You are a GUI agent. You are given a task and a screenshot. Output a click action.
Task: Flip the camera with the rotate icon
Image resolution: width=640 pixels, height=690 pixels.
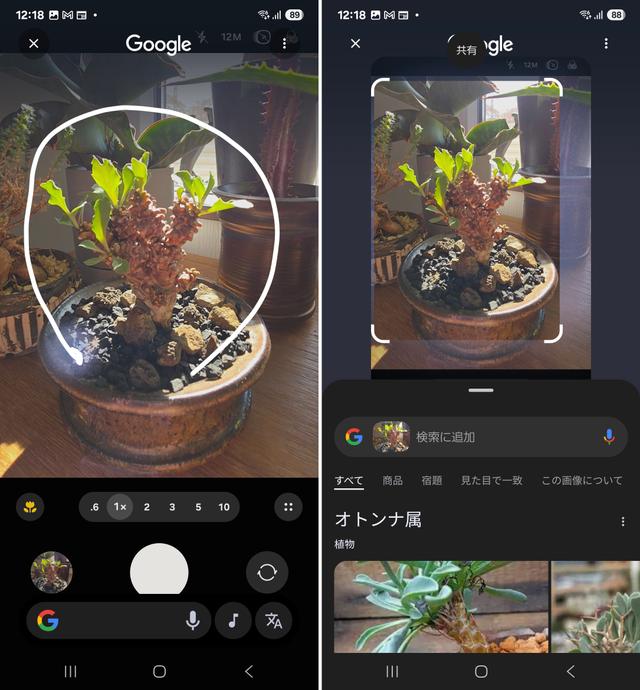pyautogui.click(x=267, y=572)
